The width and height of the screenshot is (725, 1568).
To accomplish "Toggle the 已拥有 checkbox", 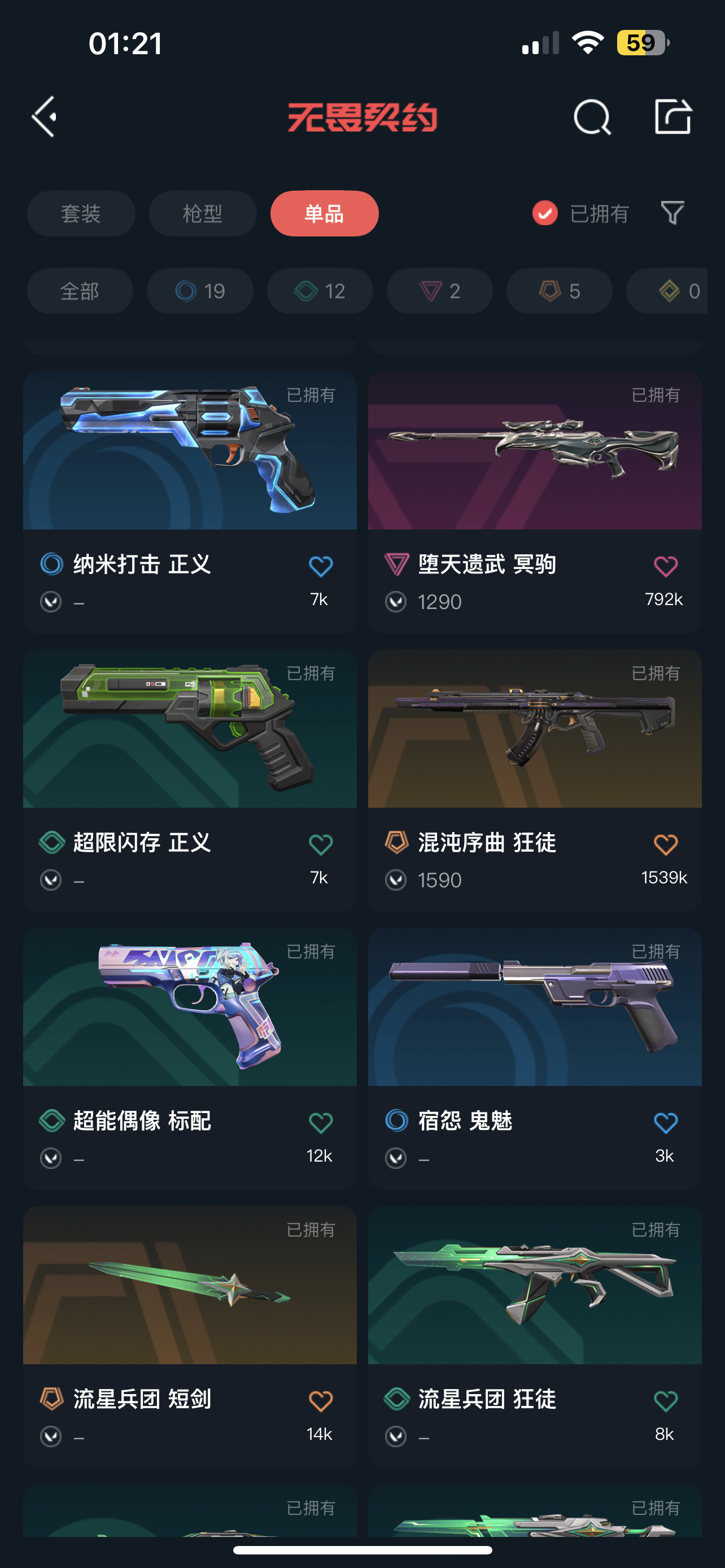I will [545, 213].
